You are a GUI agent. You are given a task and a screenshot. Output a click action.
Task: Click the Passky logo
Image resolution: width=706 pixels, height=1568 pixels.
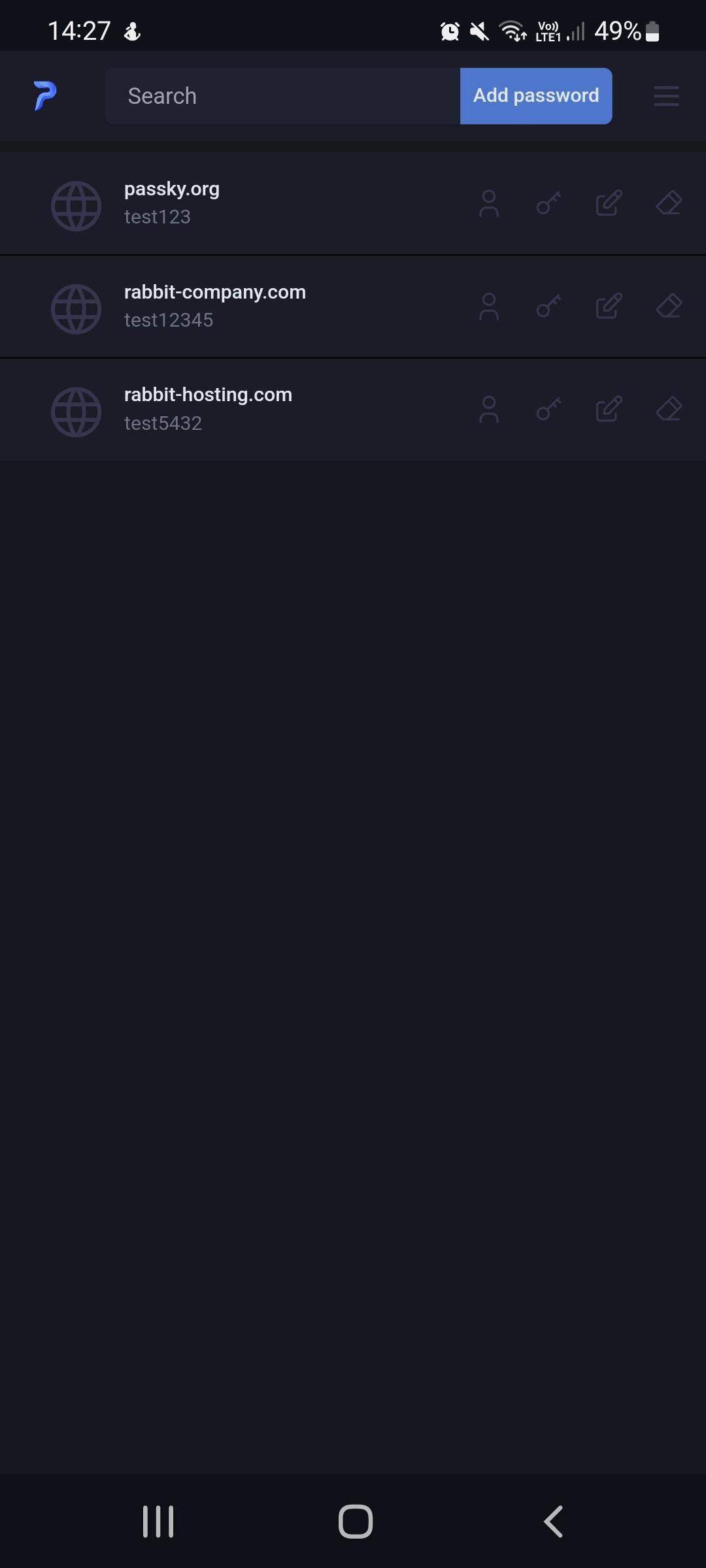pos(44,95)
